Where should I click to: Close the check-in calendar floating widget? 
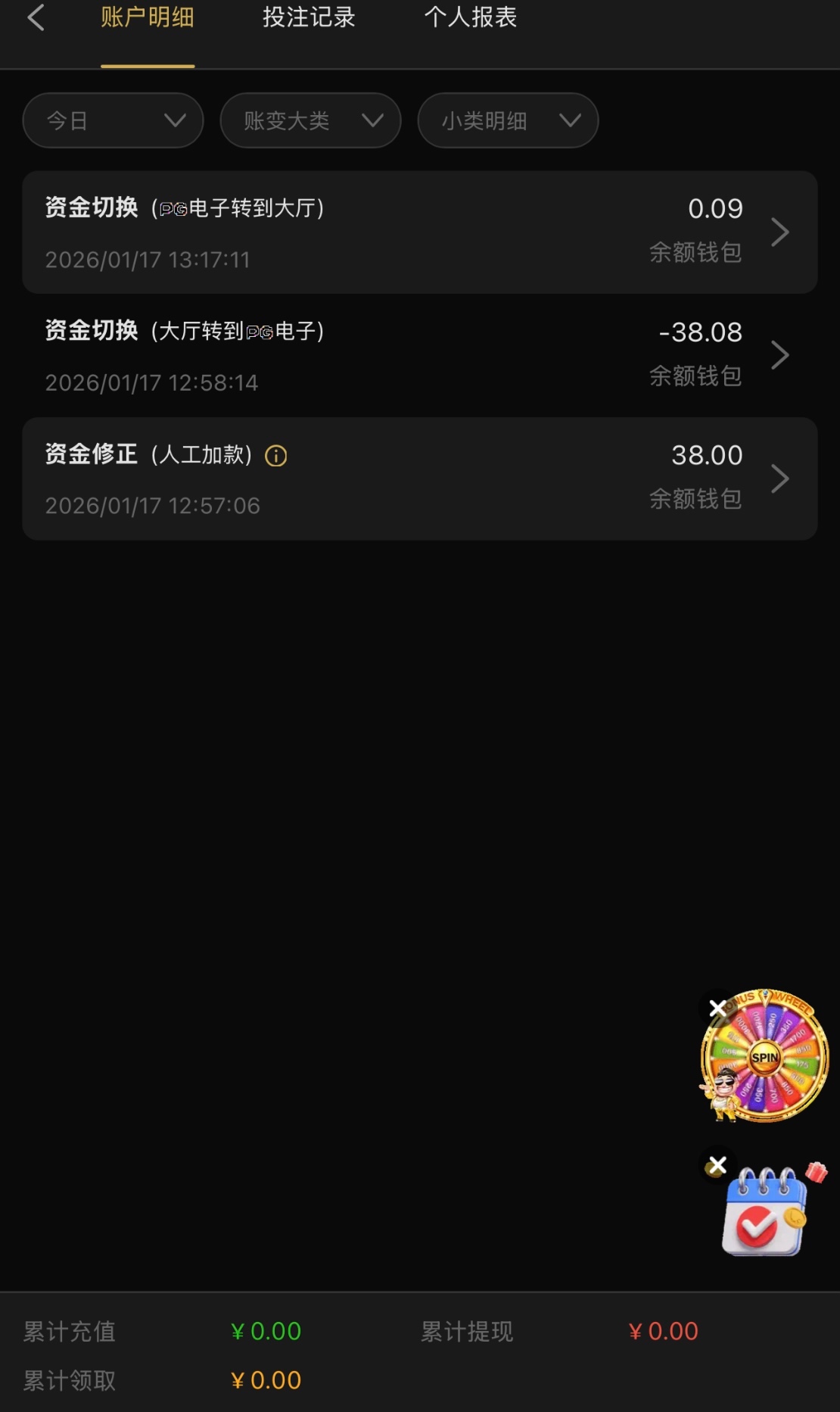717,1164
